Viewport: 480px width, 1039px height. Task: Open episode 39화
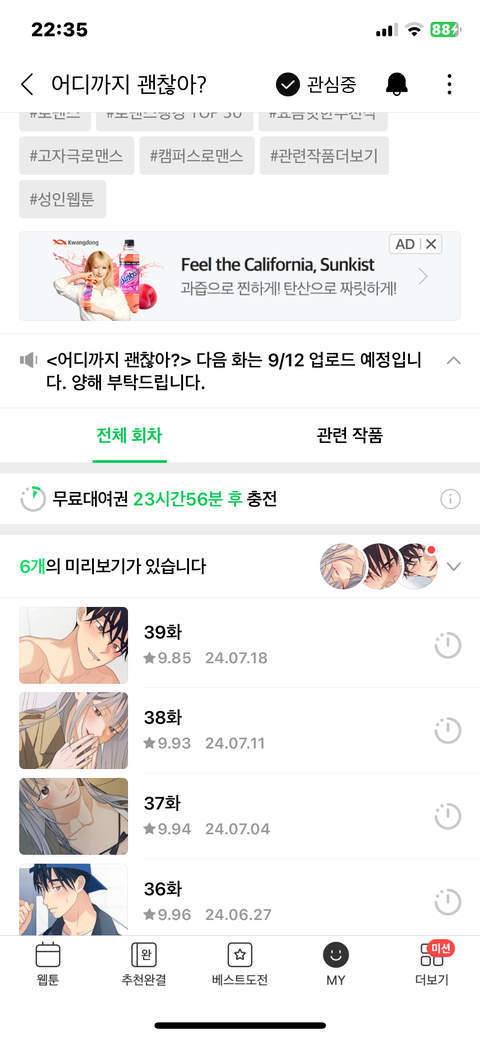click(240, 645)
